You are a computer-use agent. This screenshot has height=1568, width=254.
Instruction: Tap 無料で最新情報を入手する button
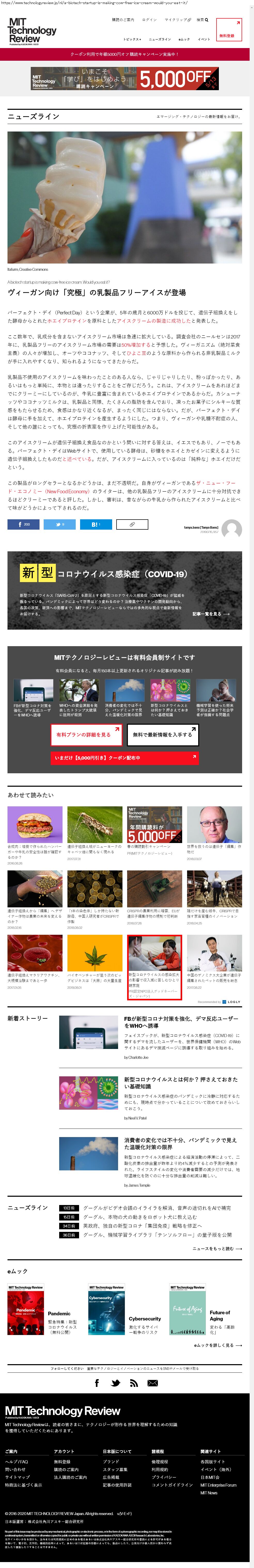coord(163,735)
